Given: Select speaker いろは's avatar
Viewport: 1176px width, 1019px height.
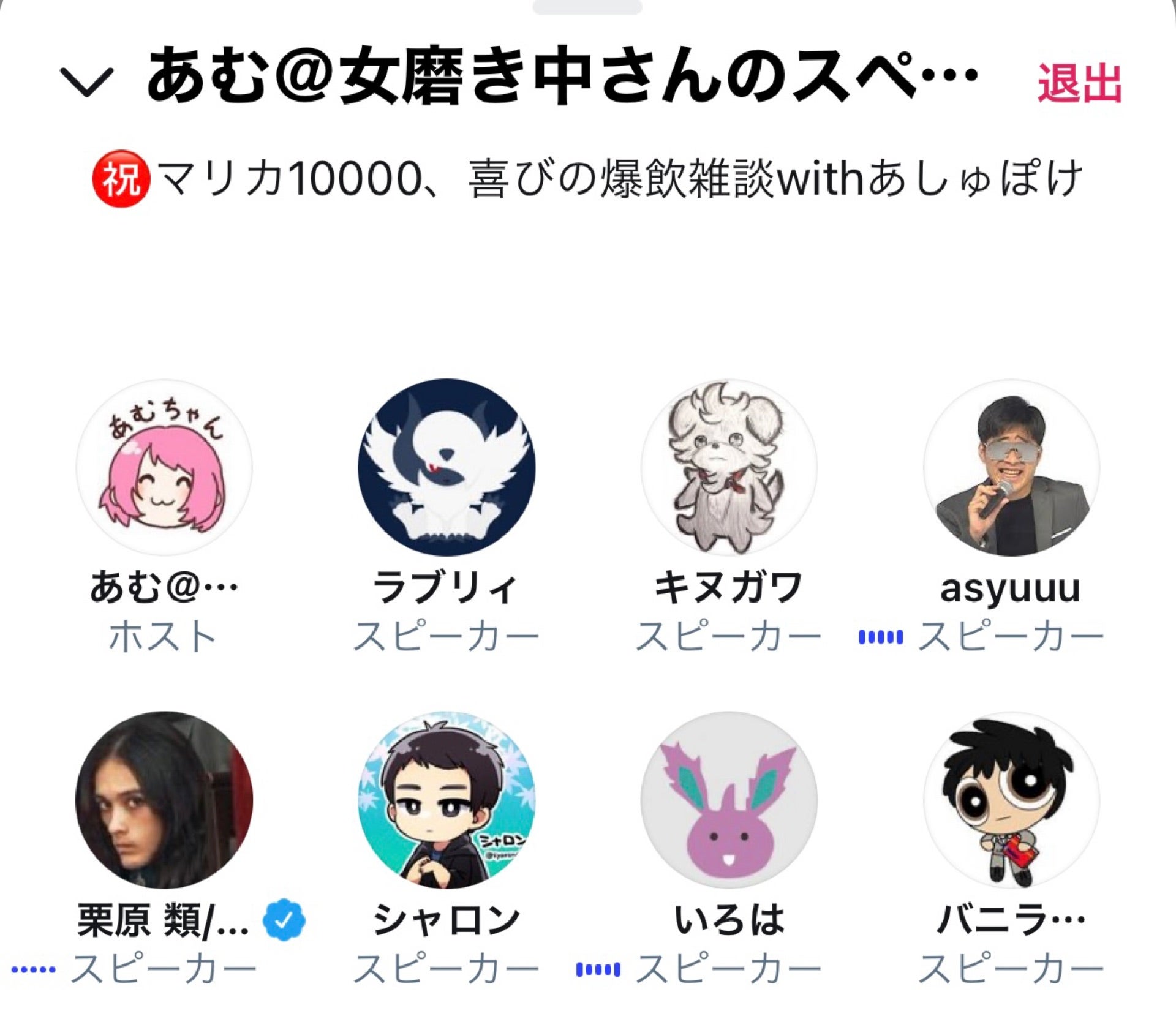Looking at the screenshot, I should (729, 799).
